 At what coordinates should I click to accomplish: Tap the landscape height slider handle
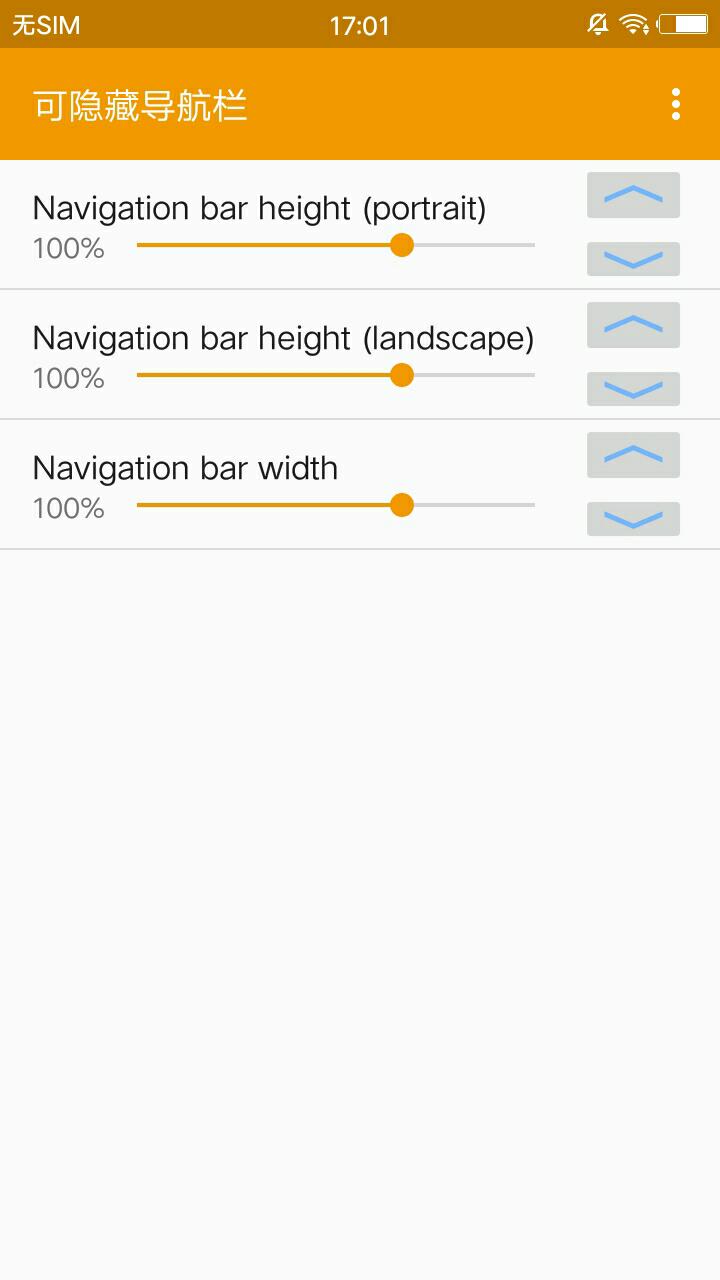[402, 375]
